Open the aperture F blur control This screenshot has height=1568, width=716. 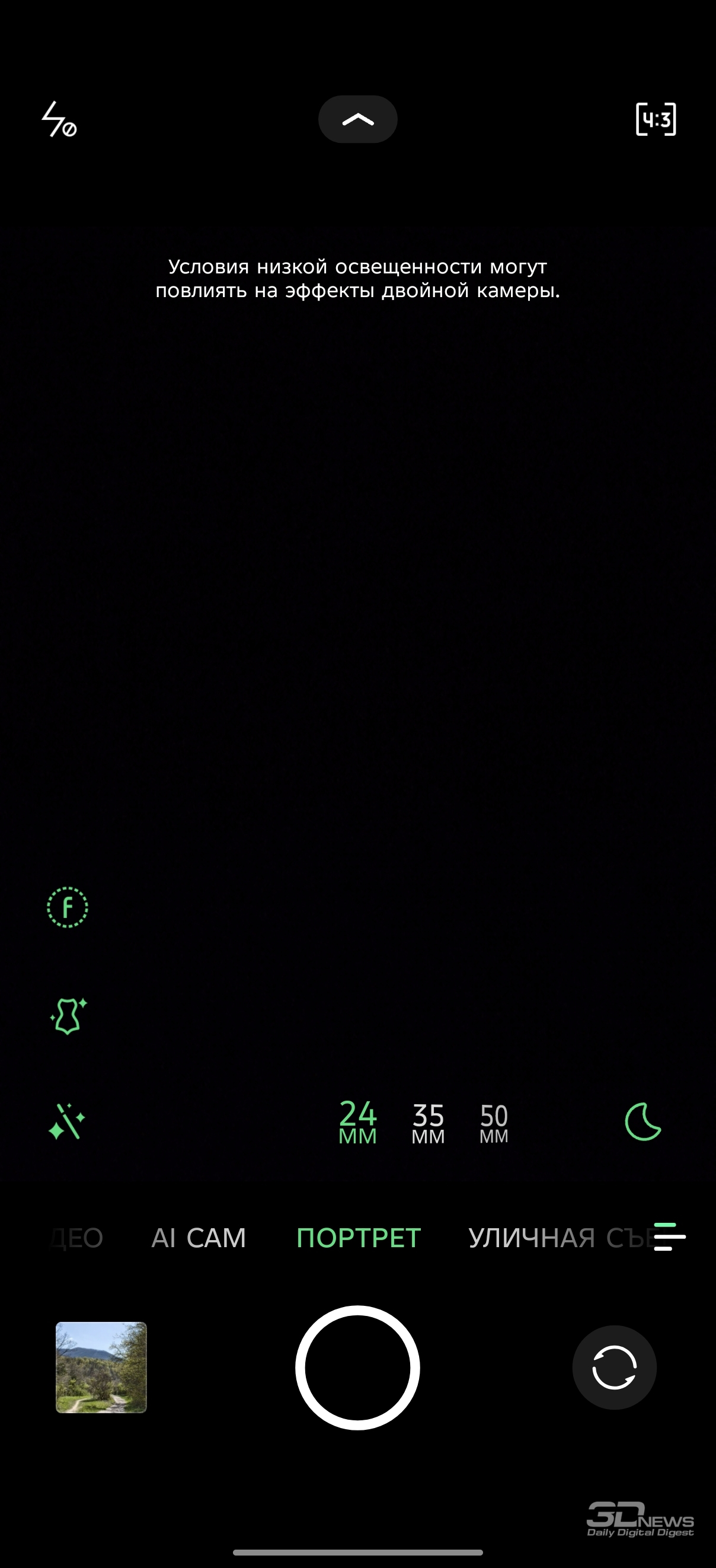coord(68,907)
